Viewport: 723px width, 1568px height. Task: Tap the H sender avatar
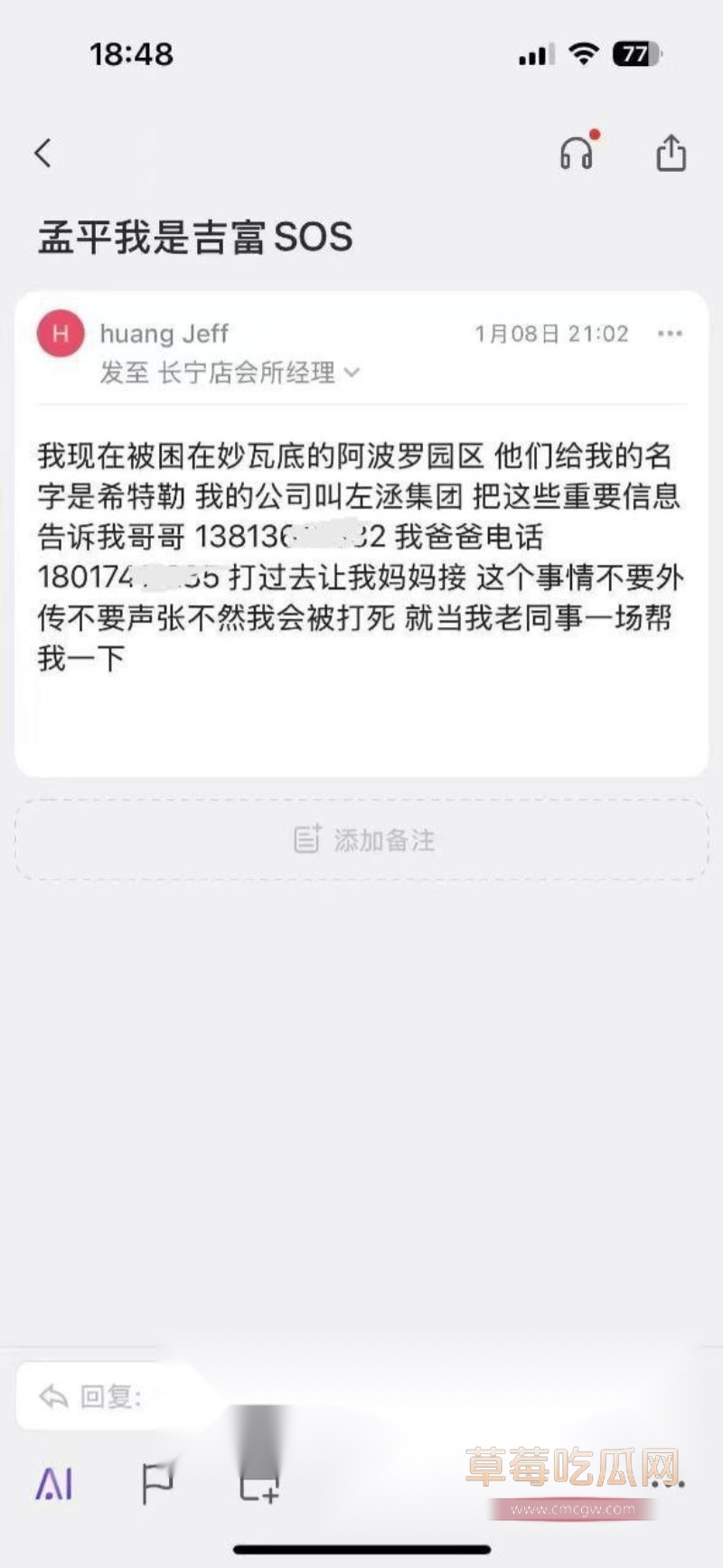click(60, 333)
